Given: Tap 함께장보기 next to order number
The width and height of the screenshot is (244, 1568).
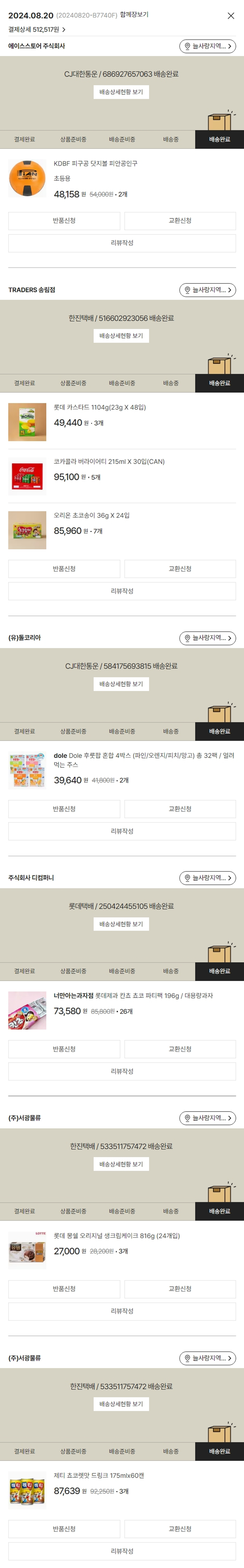Looking at the screenshot, I should click(134, 15).
